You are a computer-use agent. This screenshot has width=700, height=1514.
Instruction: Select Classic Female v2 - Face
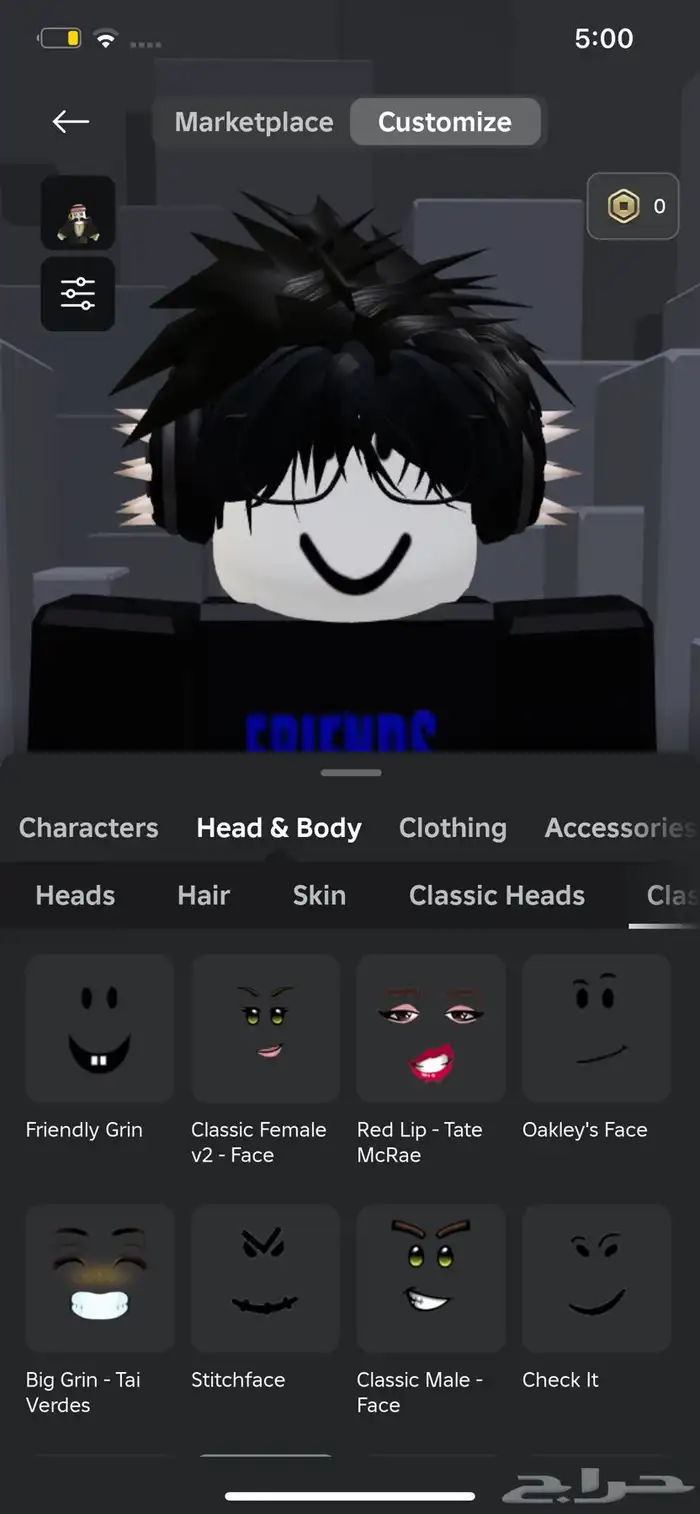point(265,1028)
